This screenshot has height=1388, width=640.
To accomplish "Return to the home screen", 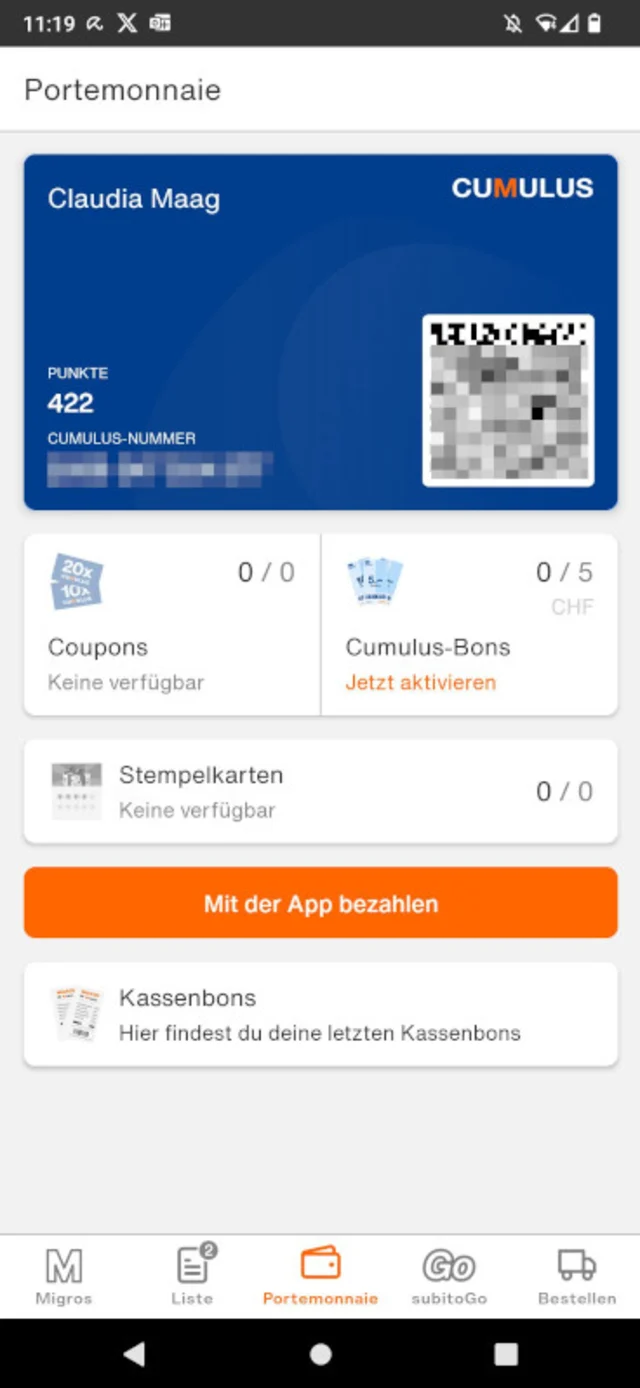I will [320, 1354].
